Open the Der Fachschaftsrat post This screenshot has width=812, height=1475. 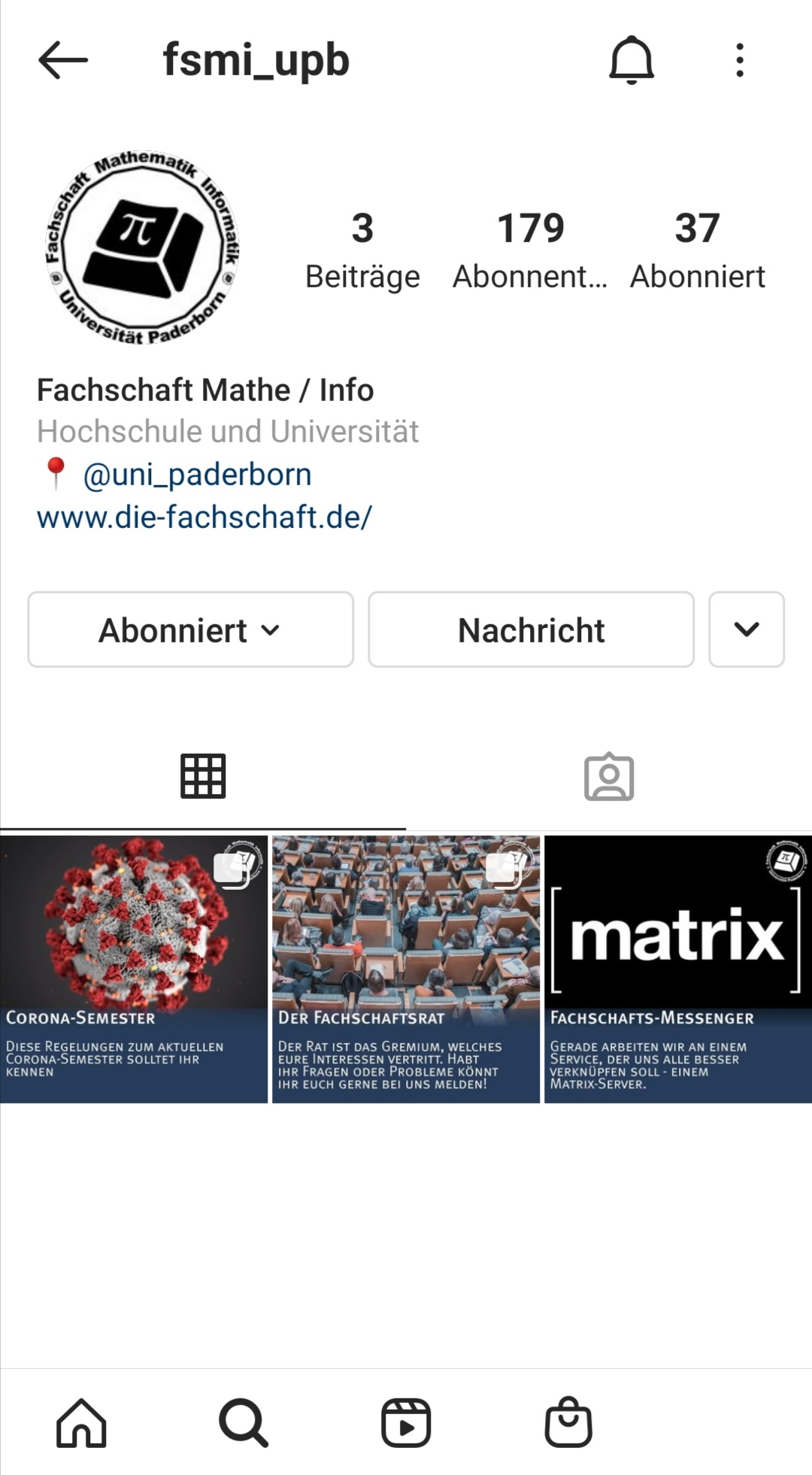coord(406,970)
